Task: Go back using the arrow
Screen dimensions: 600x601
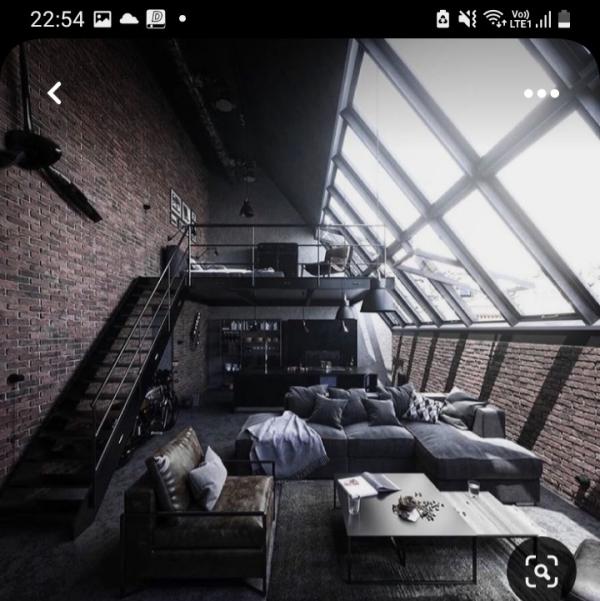Action: click(x=54, y=93)
